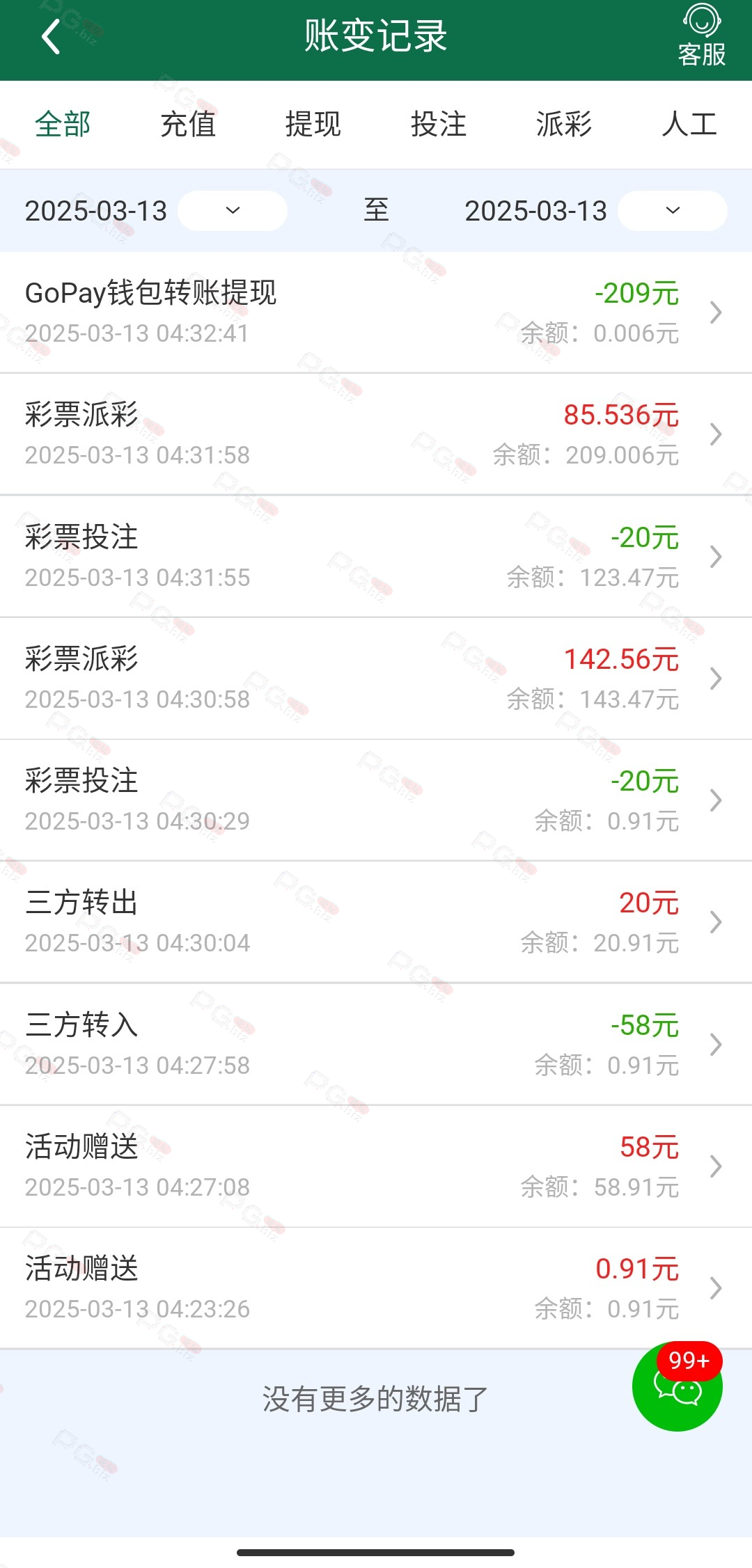View the 彩票派彩 142.56元 record
The width and height of the screenshot is (752, 1568).
376,679
